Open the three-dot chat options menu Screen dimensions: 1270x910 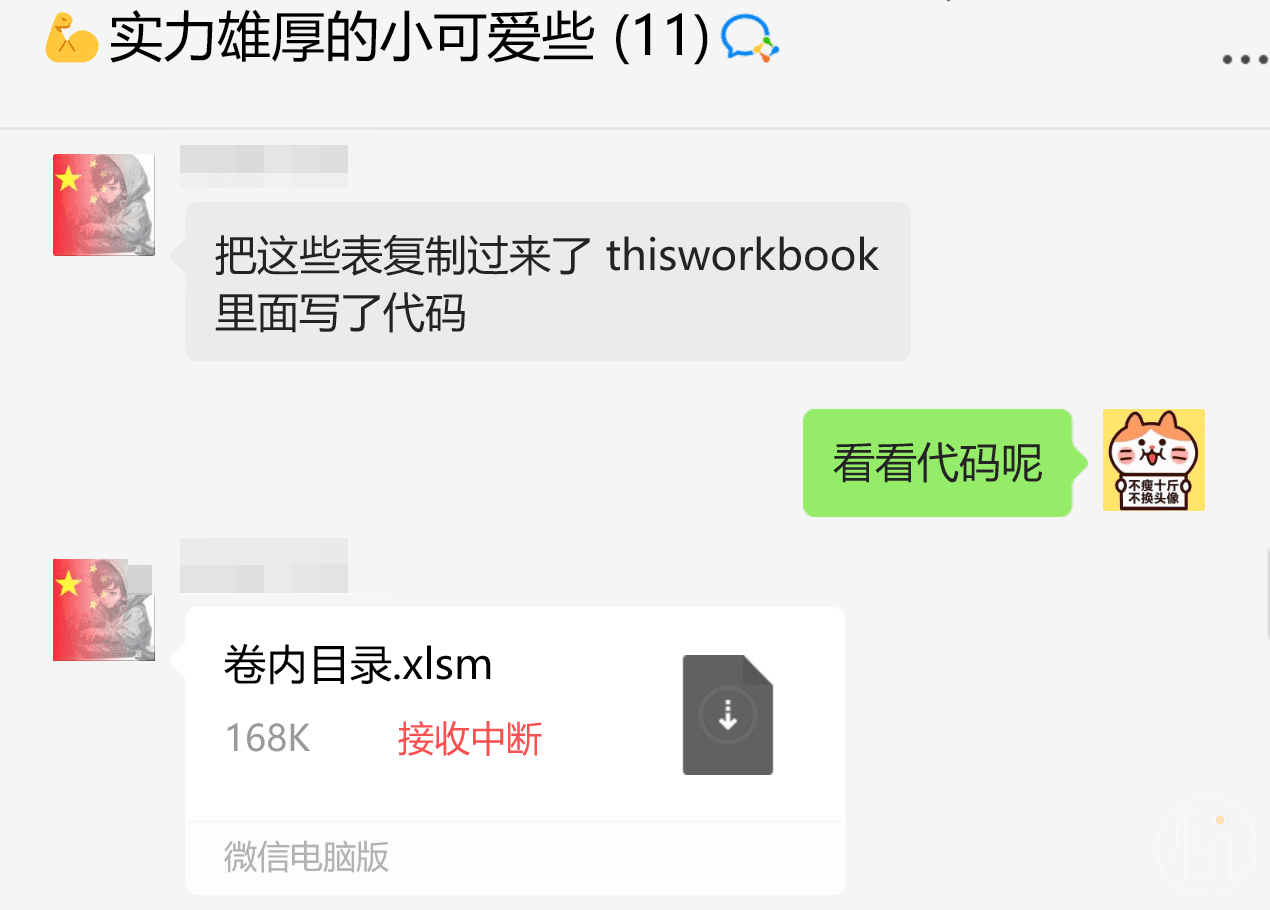click(x=1244, y=60)
